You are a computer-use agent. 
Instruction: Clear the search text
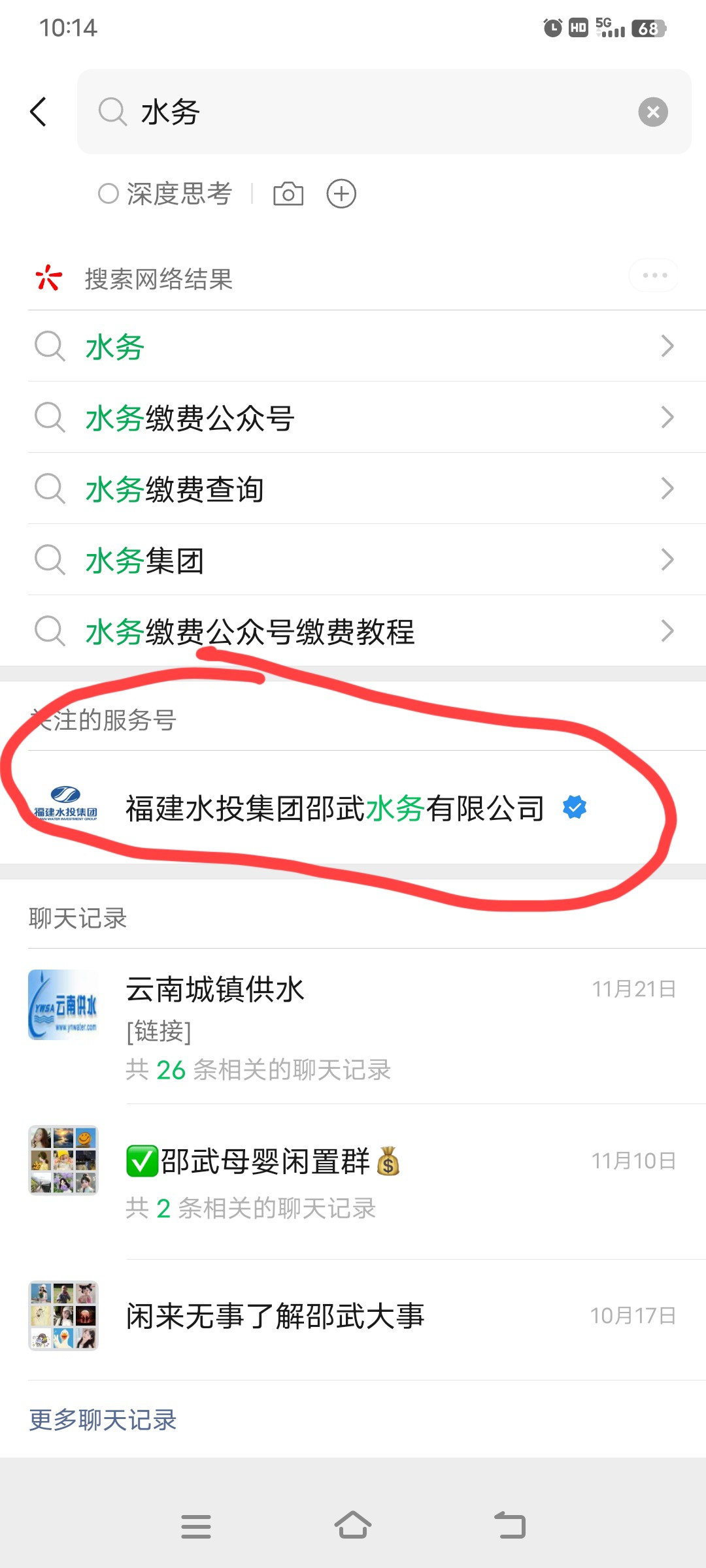tap(652, 112)
